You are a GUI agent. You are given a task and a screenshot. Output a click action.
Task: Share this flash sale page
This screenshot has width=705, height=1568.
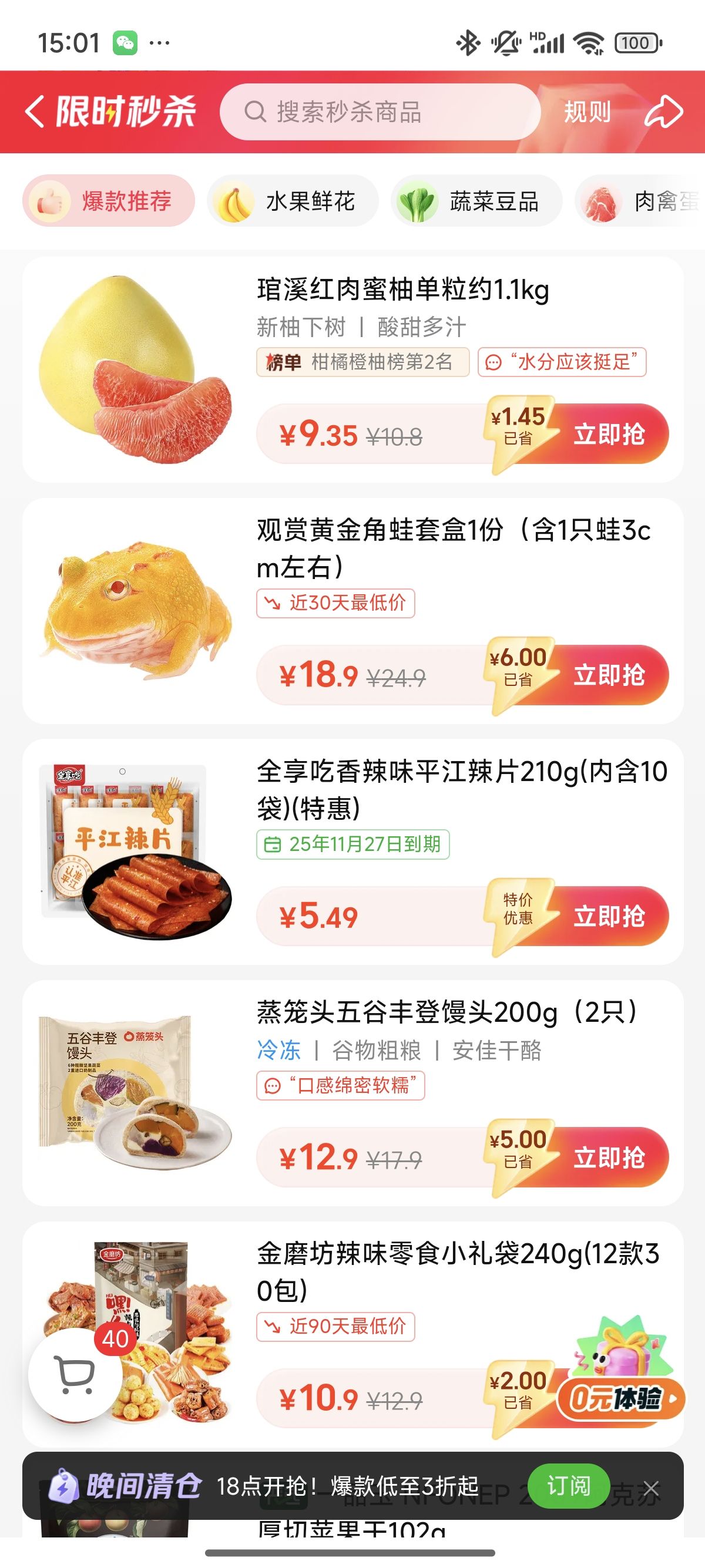[x=663, y=112]
